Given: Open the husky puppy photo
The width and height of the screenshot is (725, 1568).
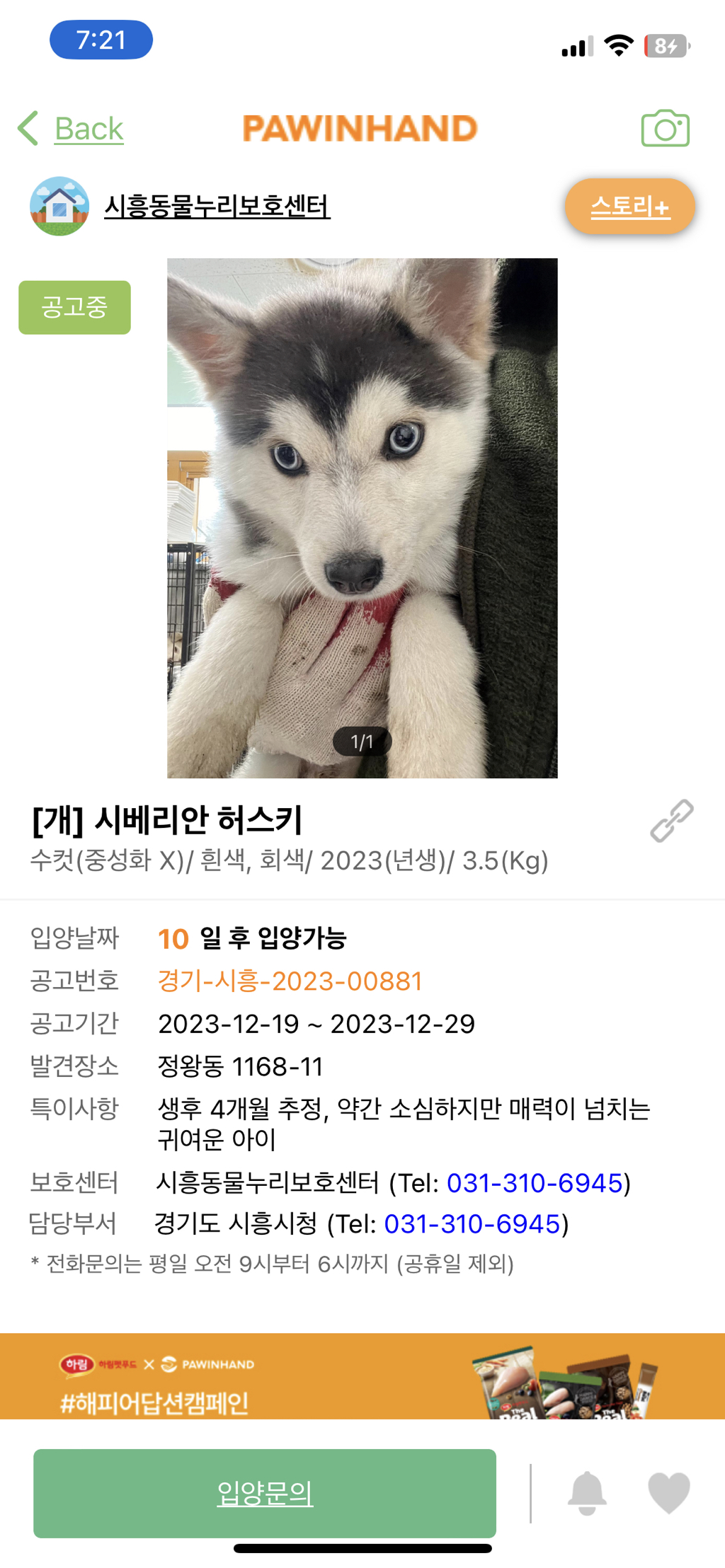Looking at the screenshot, I should point(362,518).
